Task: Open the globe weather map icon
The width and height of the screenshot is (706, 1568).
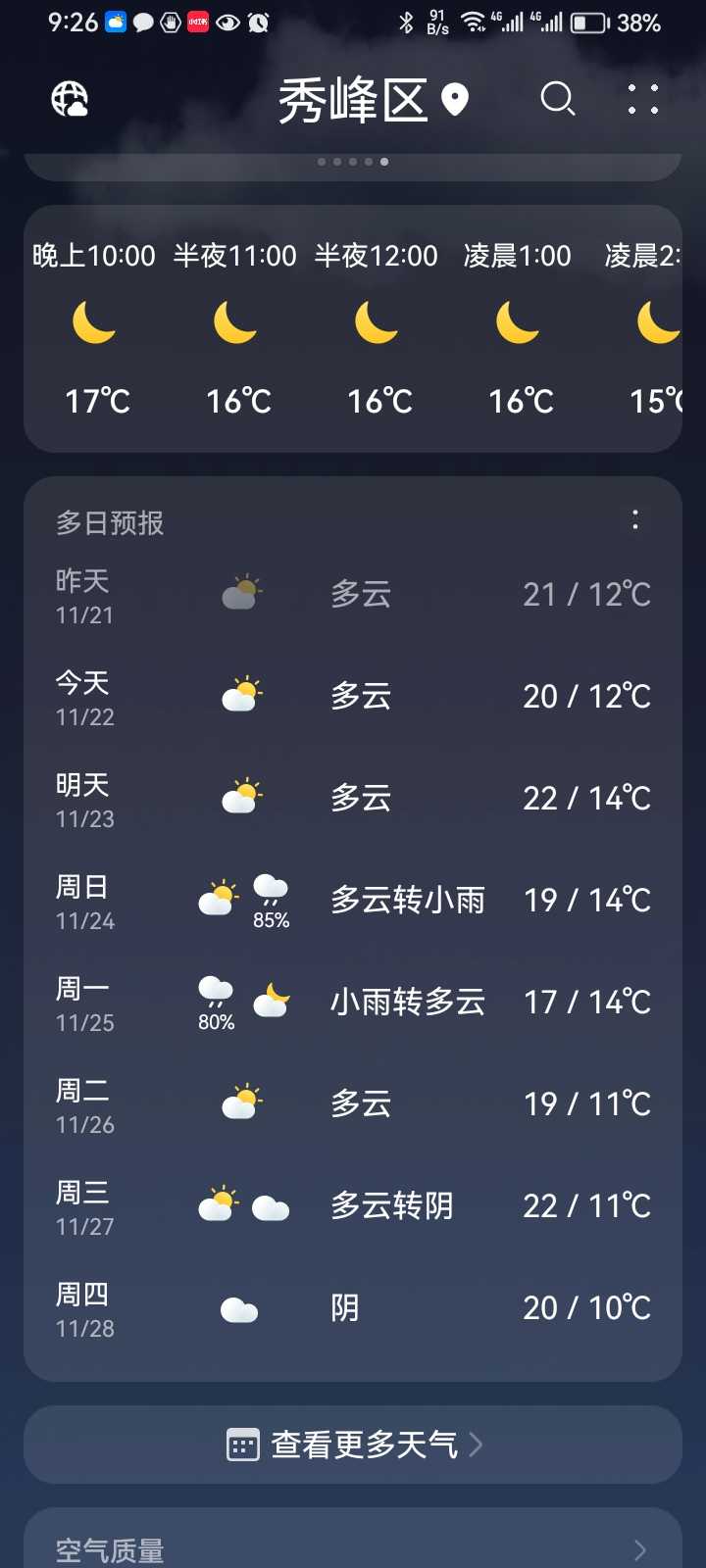Action: [70, 99]
